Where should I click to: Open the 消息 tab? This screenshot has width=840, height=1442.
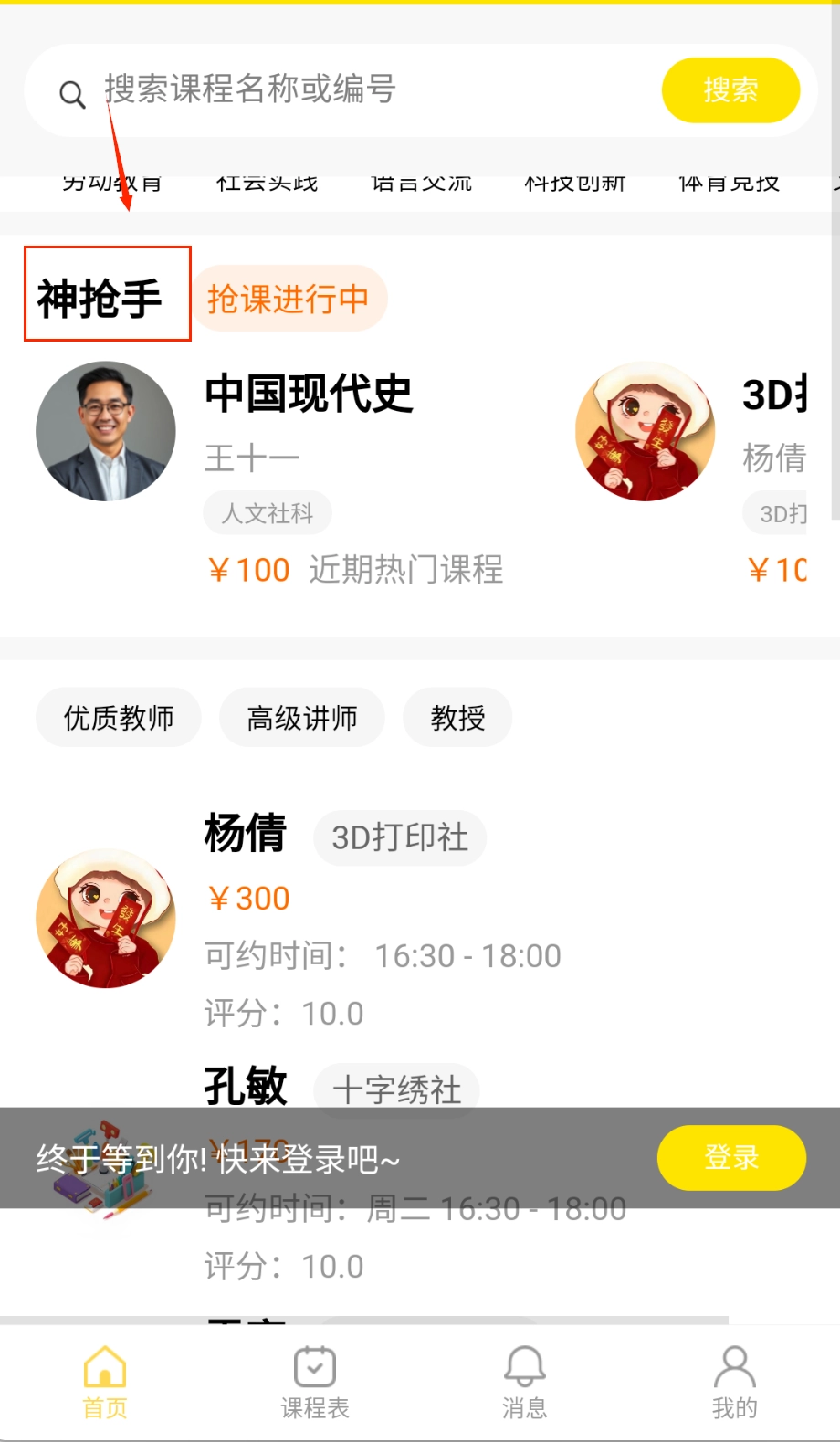pos(525,1383)
